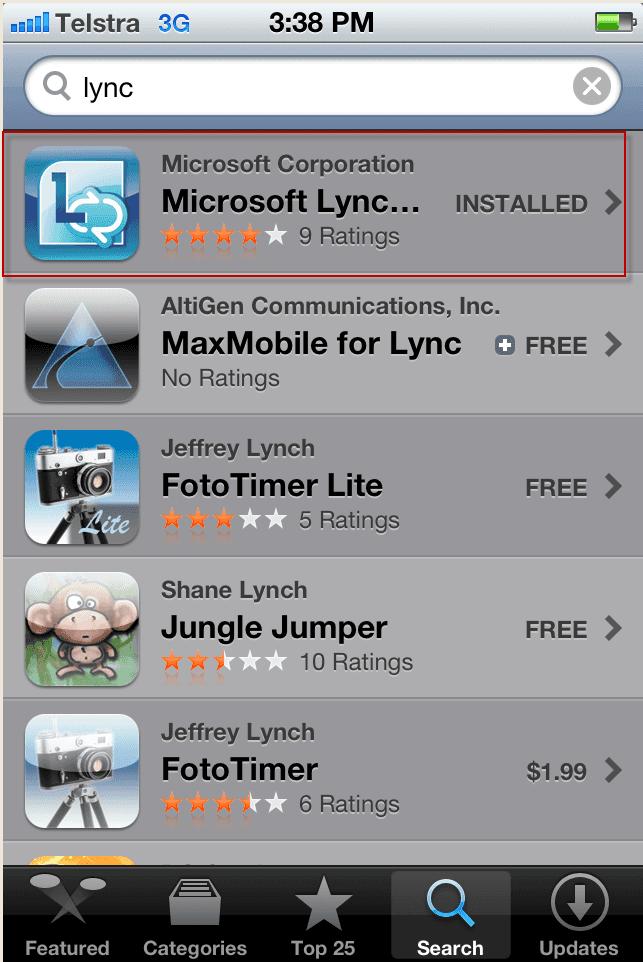Get MaxMobile for Lync via FREE button

tap(542, 346)
